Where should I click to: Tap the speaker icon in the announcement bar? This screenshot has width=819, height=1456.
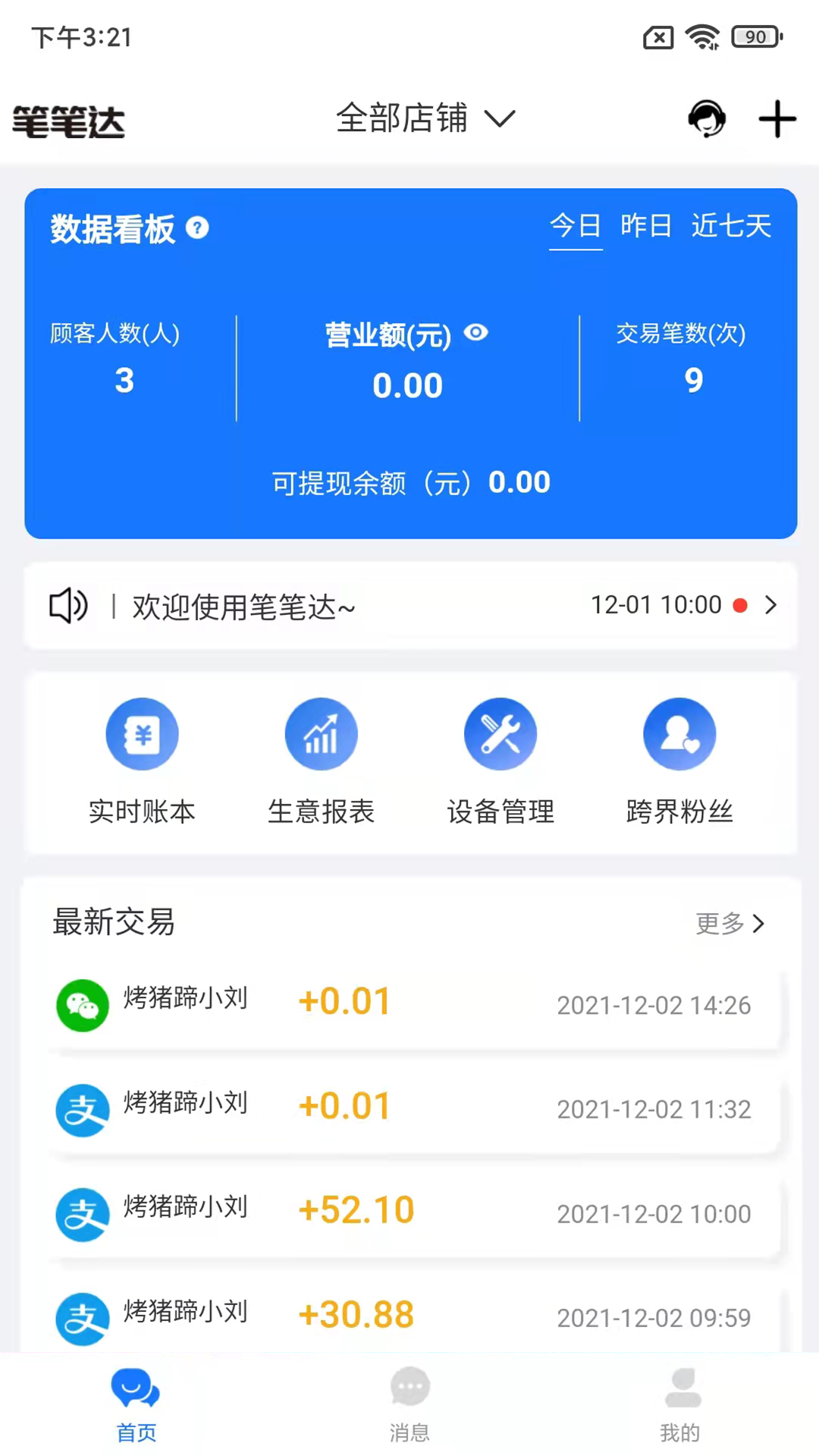(67, 606)
